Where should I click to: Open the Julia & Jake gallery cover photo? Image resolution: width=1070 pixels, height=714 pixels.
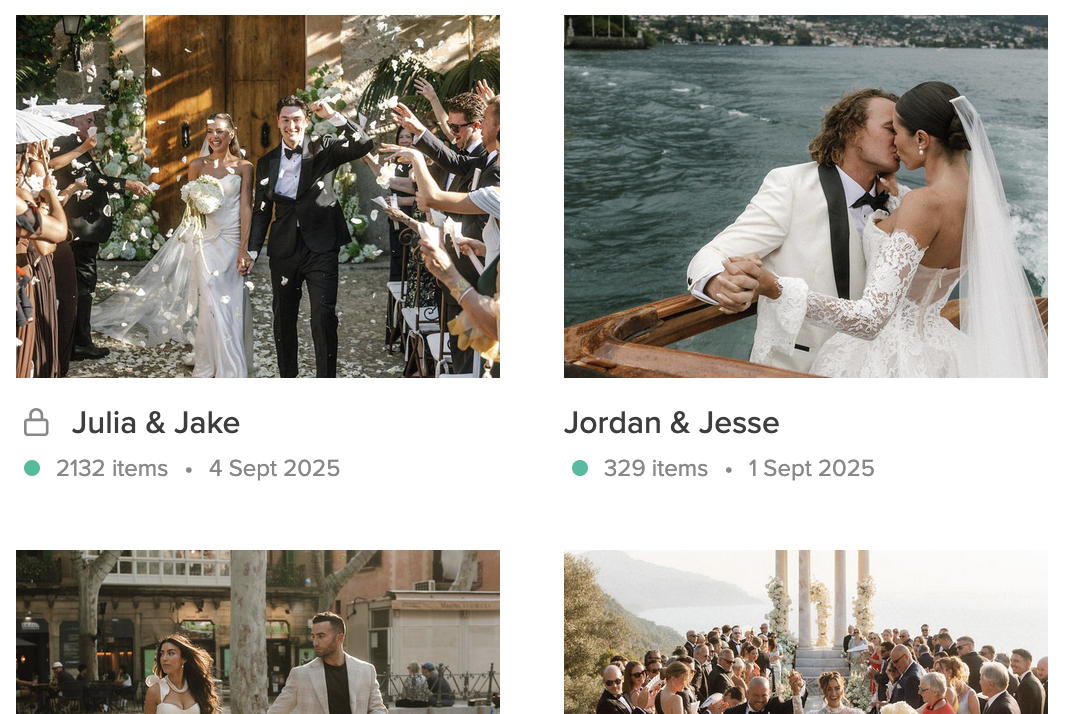point(258,196)
